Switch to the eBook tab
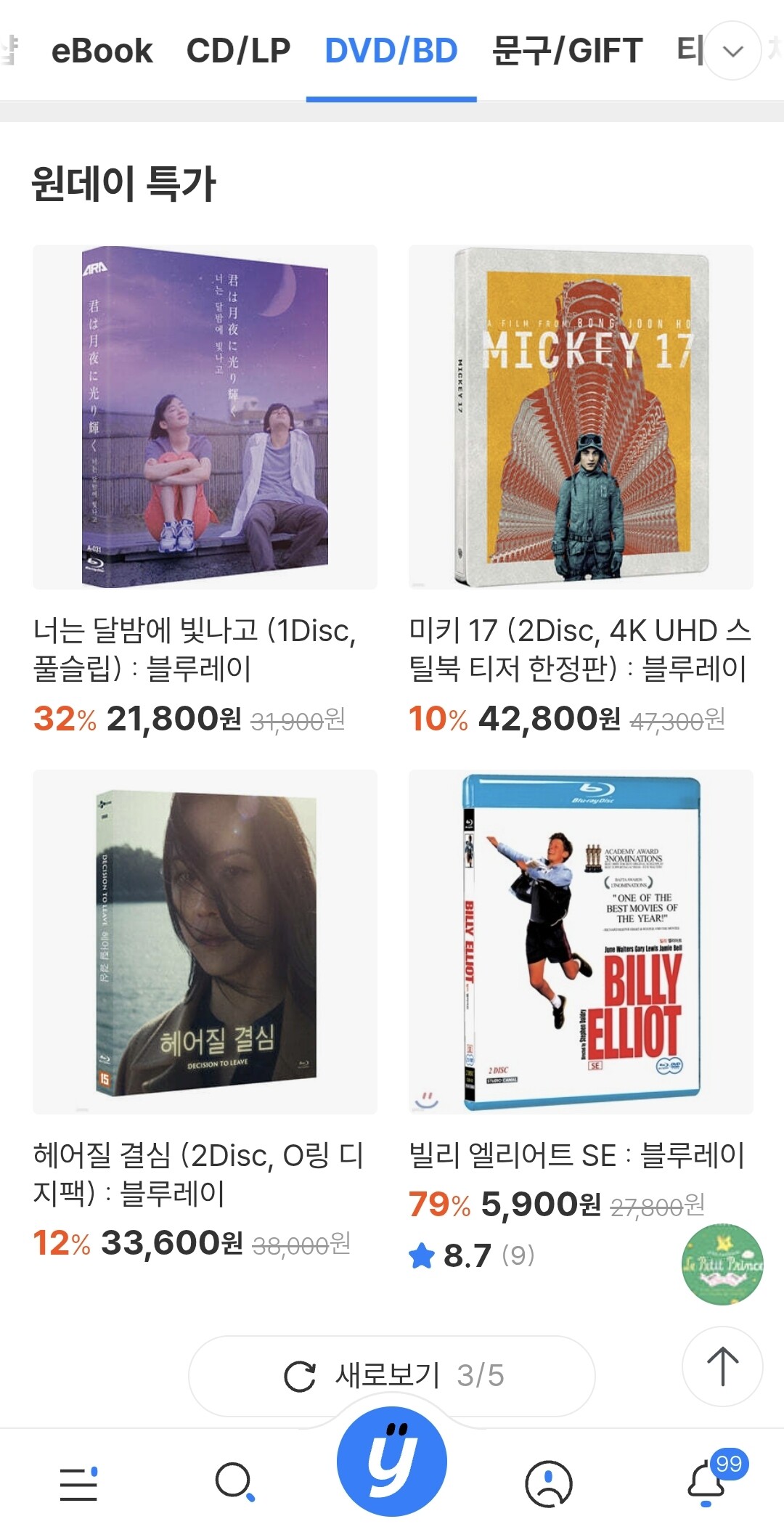Image resolution: width=784 pixels, height=1540 pixels. click(102, 52)
